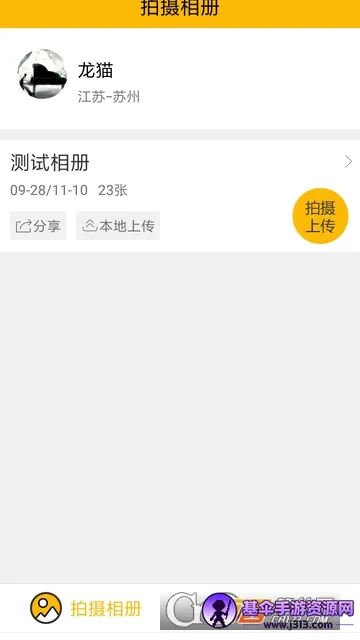Open 龙猫's profile avatar
Viewport: 360px width, 640px height.
click(x=42, y=74)
